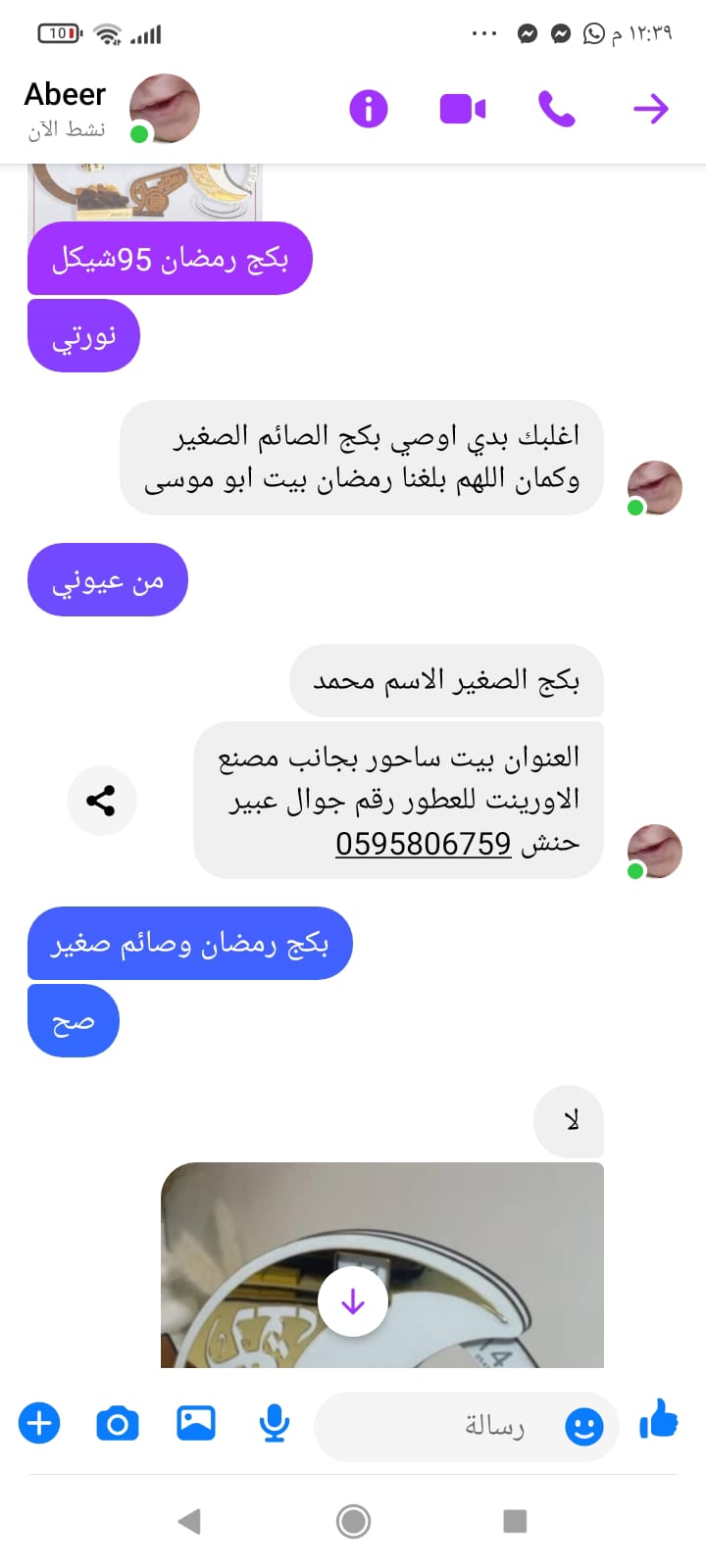This screenshot has width=706, height=1568.
Task: Open more attachment options plus button
Action: 39,1423
